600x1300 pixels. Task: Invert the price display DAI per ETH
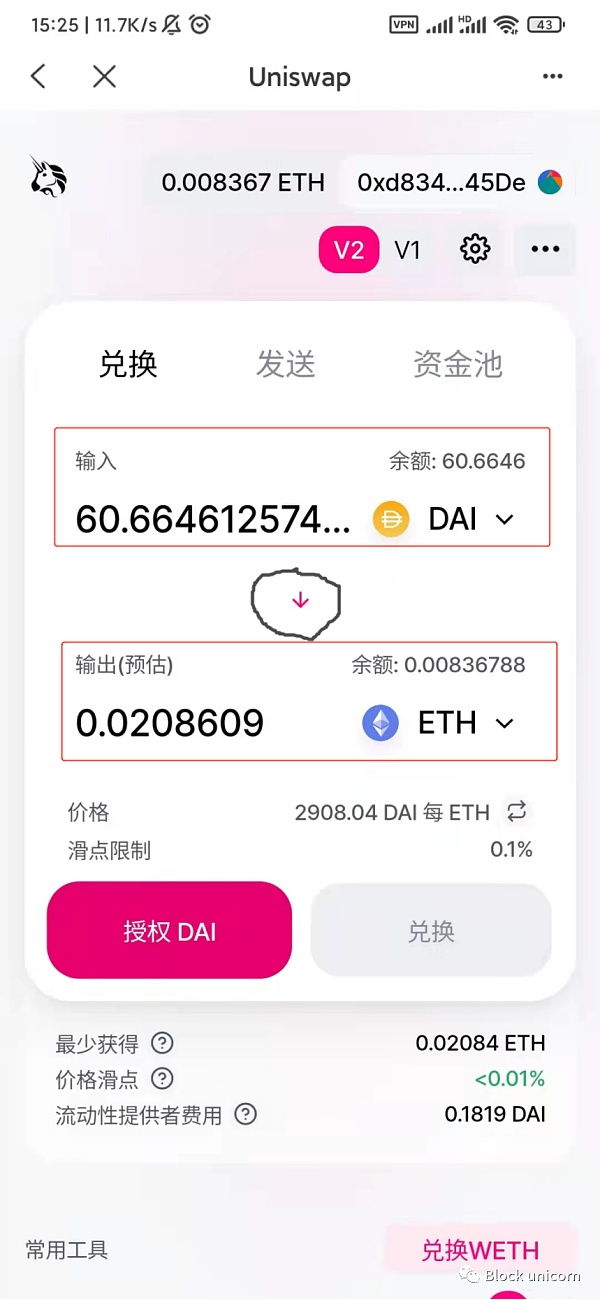517,812
